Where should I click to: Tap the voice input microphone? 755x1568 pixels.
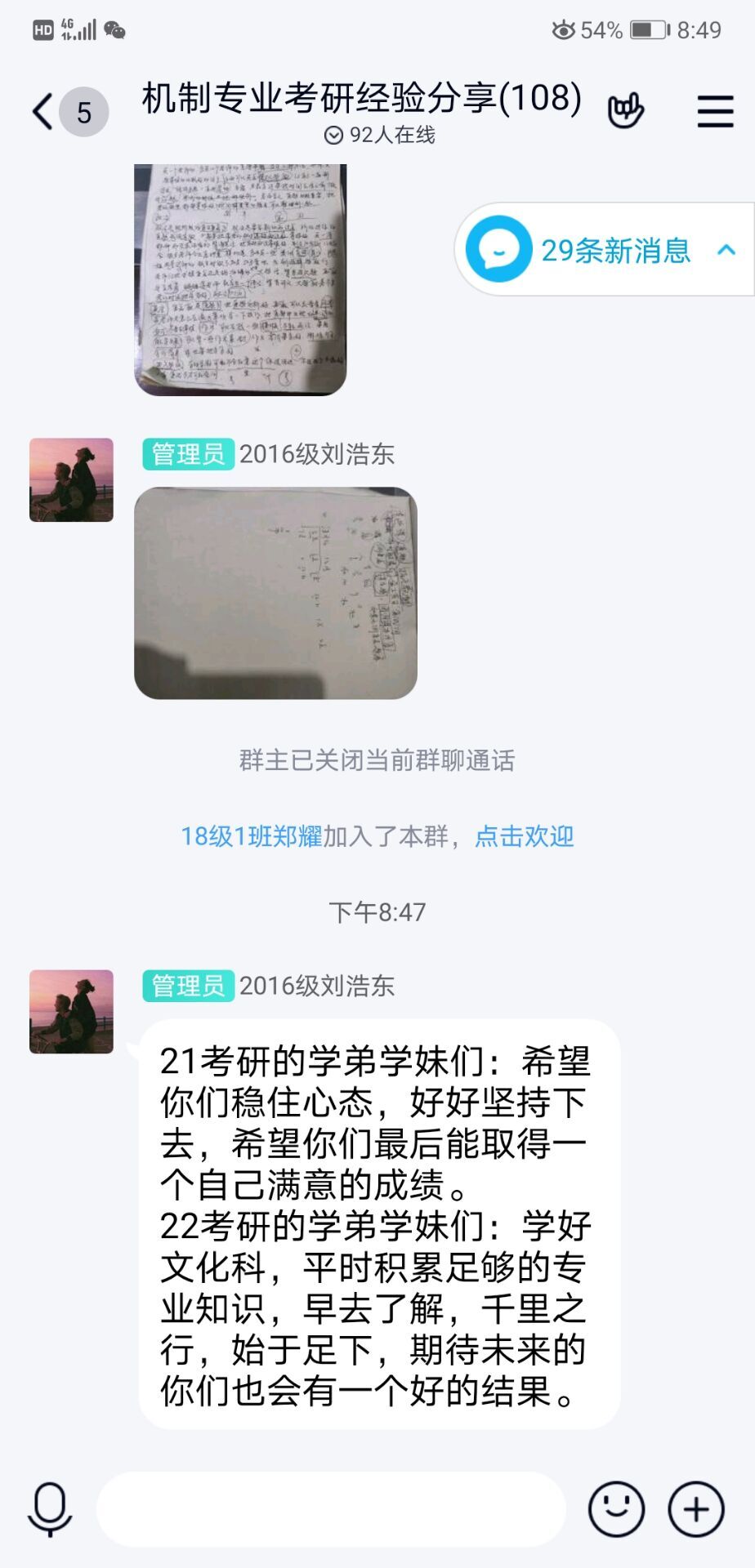pos(50,1509)
